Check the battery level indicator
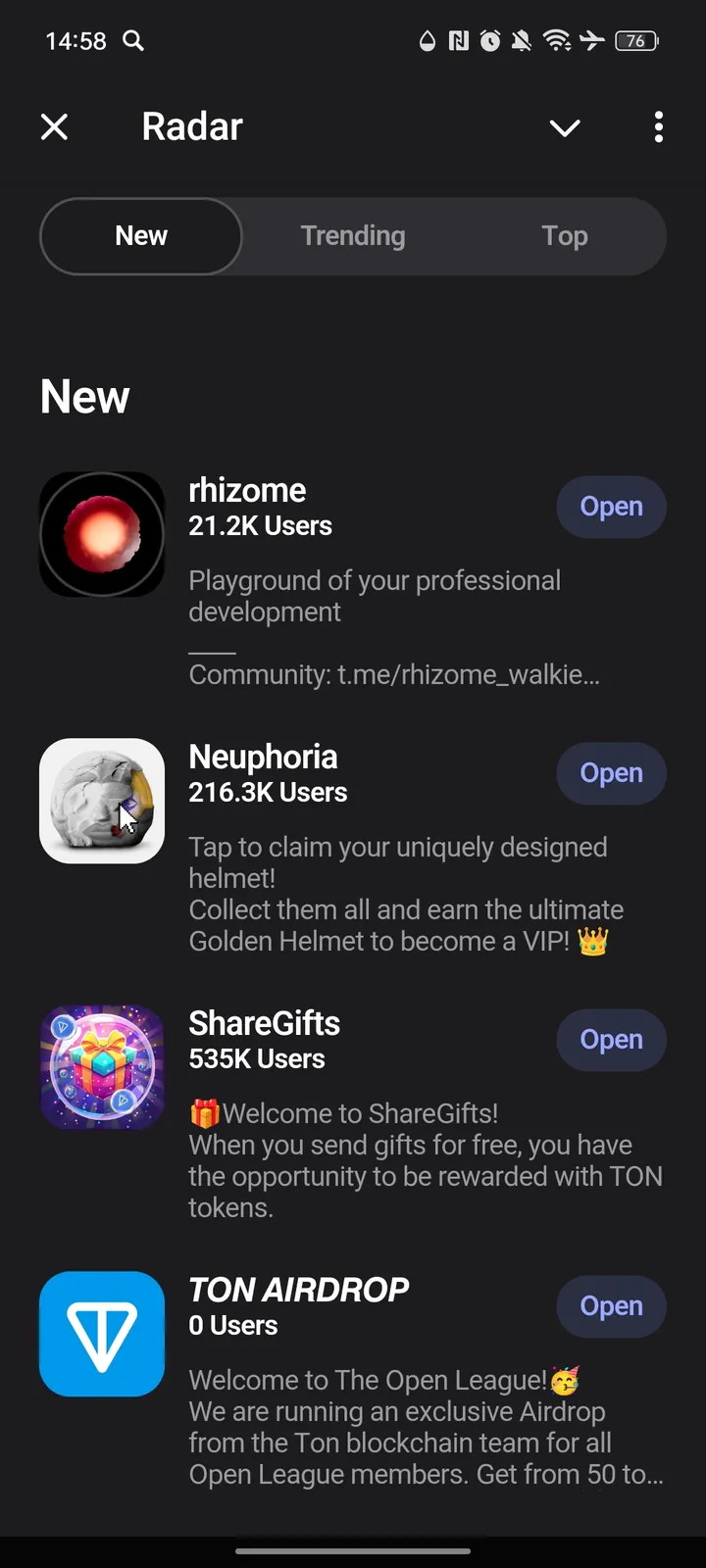 tap(635, 41)
